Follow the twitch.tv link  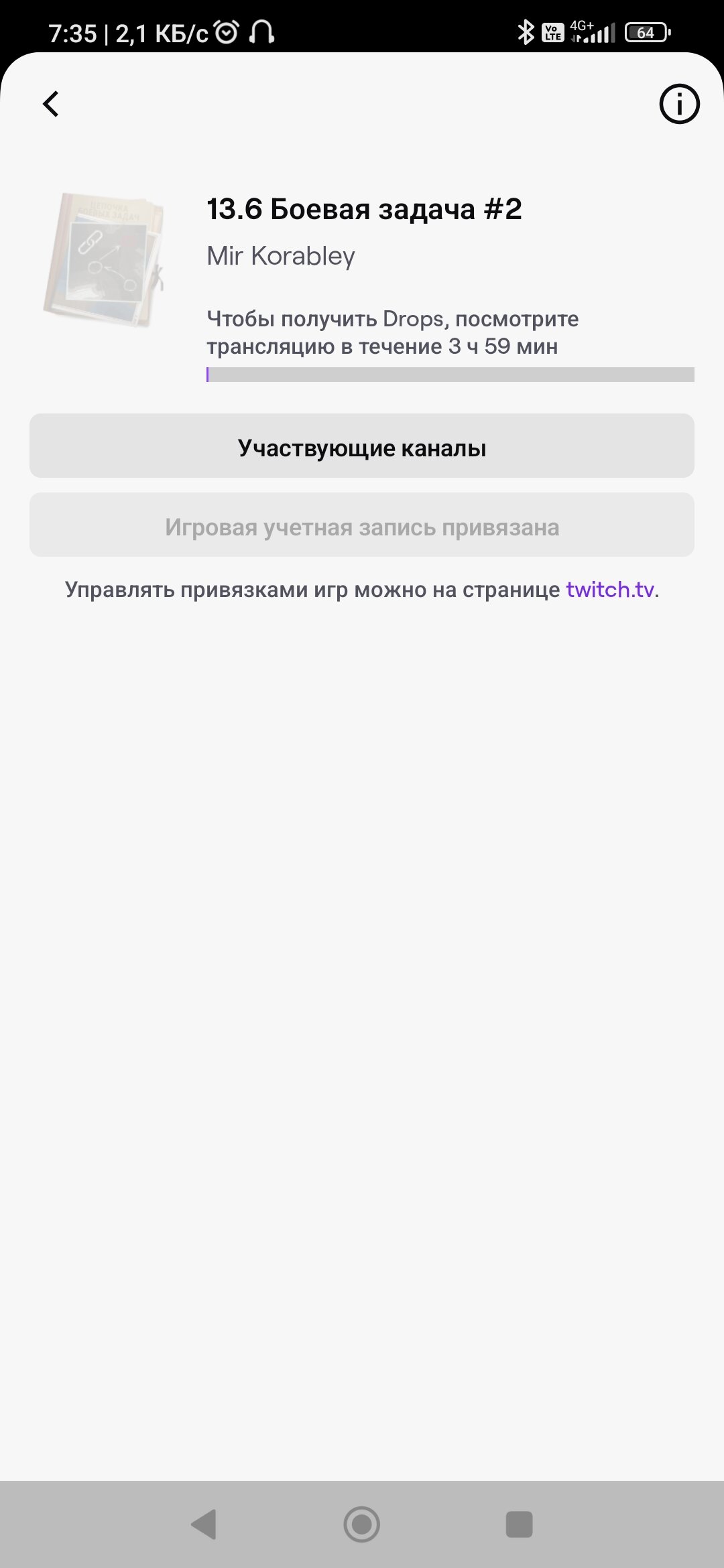click(610, 590)
